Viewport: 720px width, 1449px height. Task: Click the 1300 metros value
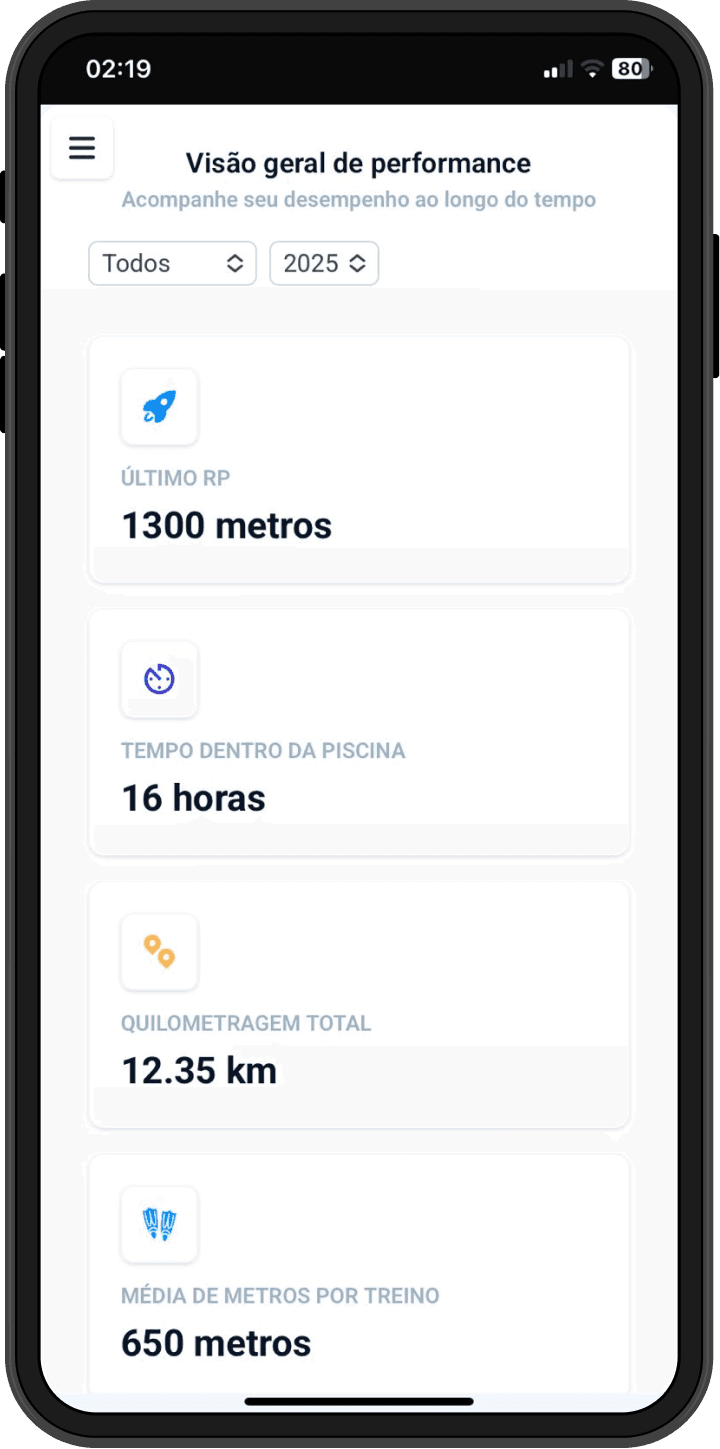pyautogui.click(x=226, y=524)
